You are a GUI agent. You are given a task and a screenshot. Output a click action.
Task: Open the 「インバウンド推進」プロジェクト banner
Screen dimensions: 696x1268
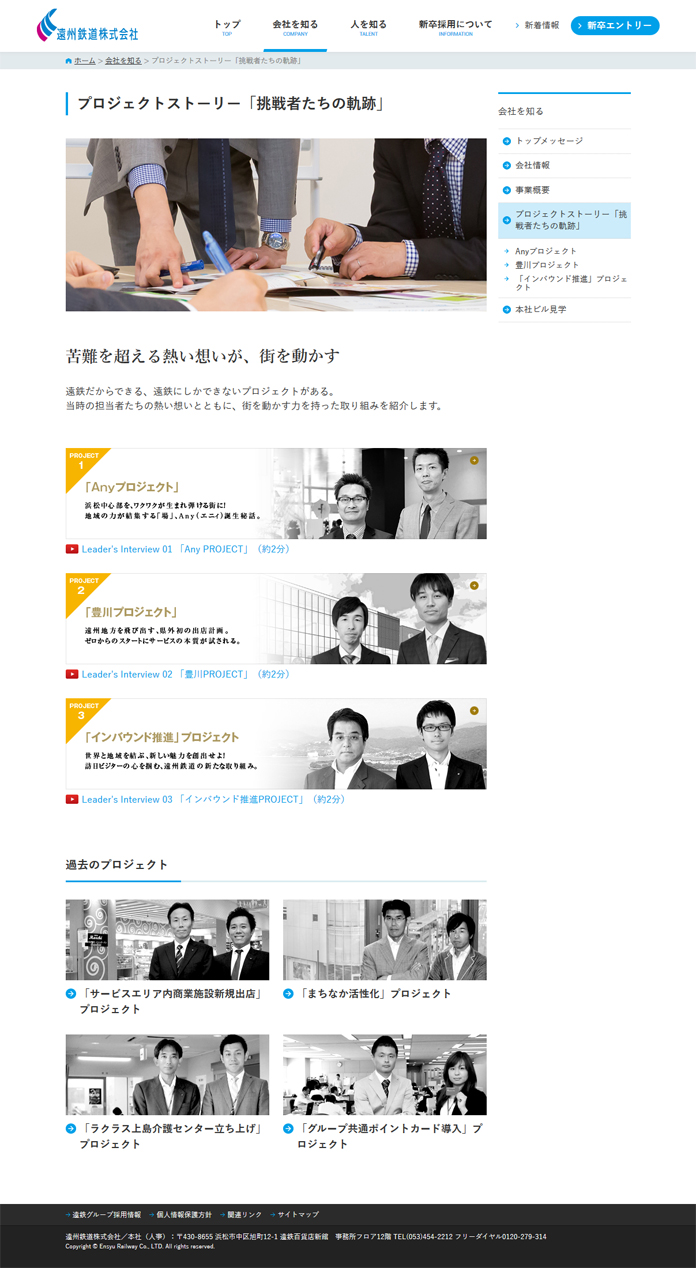pyautogui.click(x=276, y=743)
